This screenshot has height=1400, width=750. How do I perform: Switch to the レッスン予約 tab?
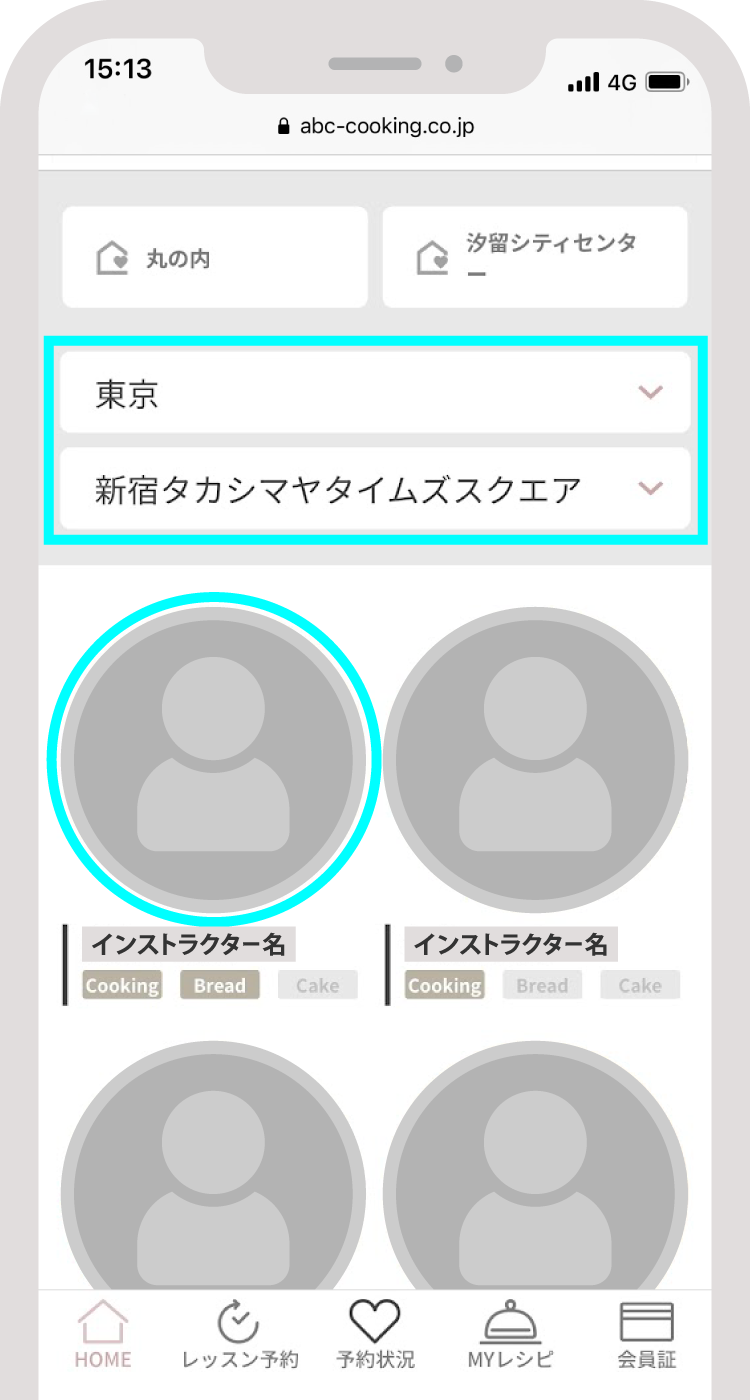[239, 1335]
